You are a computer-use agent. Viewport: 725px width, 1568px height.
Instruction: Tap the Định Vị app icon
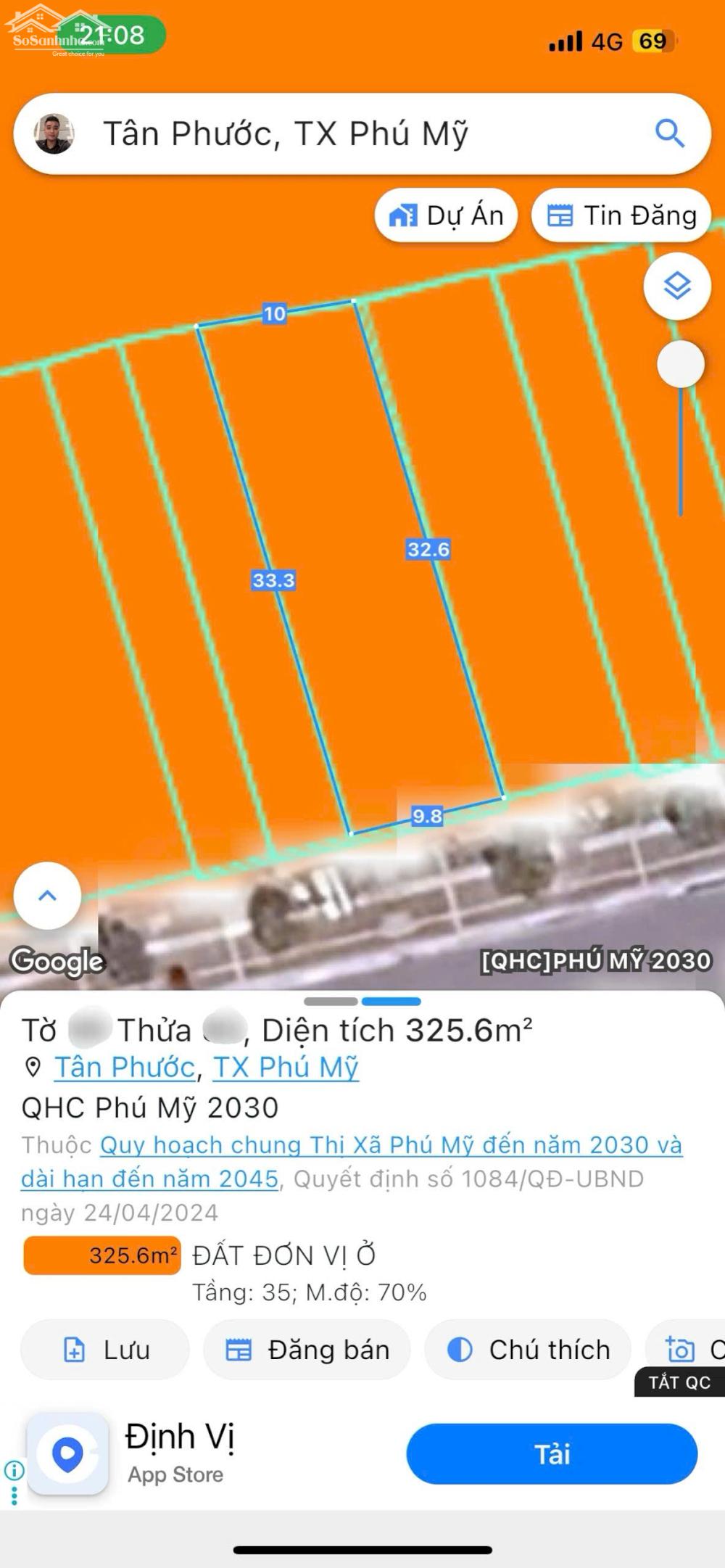(65, 1451)
